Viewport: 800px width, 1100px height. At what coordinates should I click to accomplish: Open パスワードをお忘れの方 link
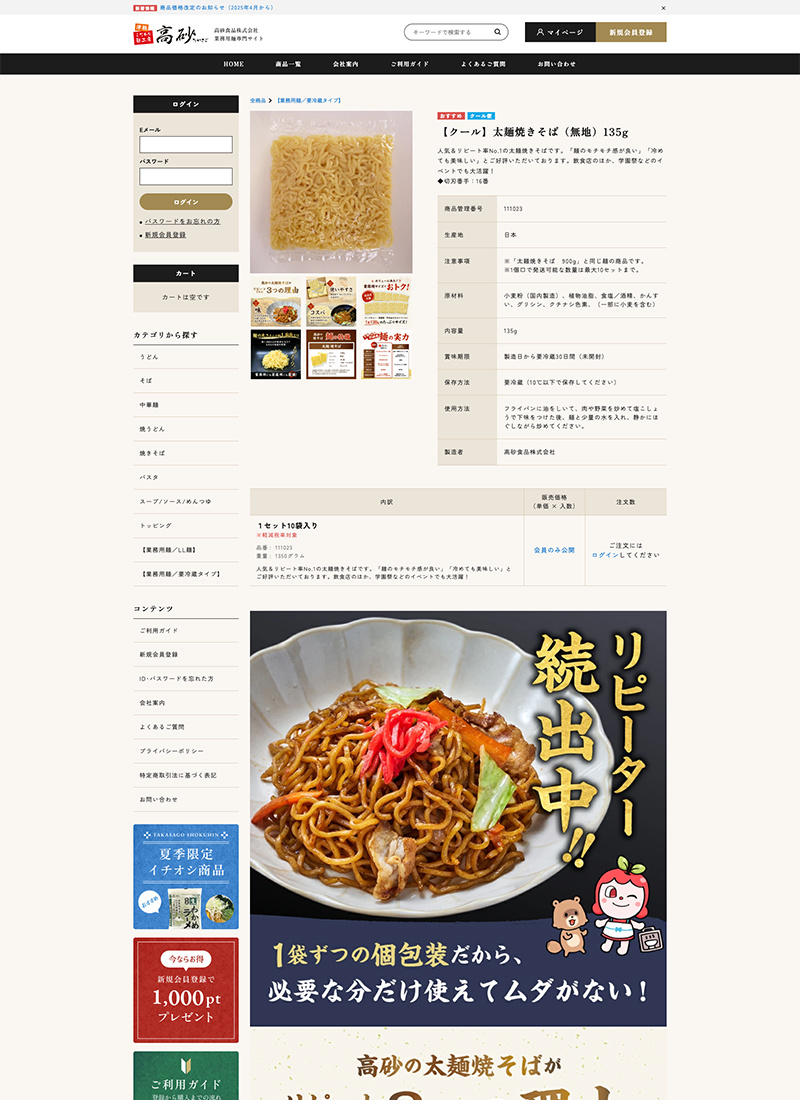point(182,221)
